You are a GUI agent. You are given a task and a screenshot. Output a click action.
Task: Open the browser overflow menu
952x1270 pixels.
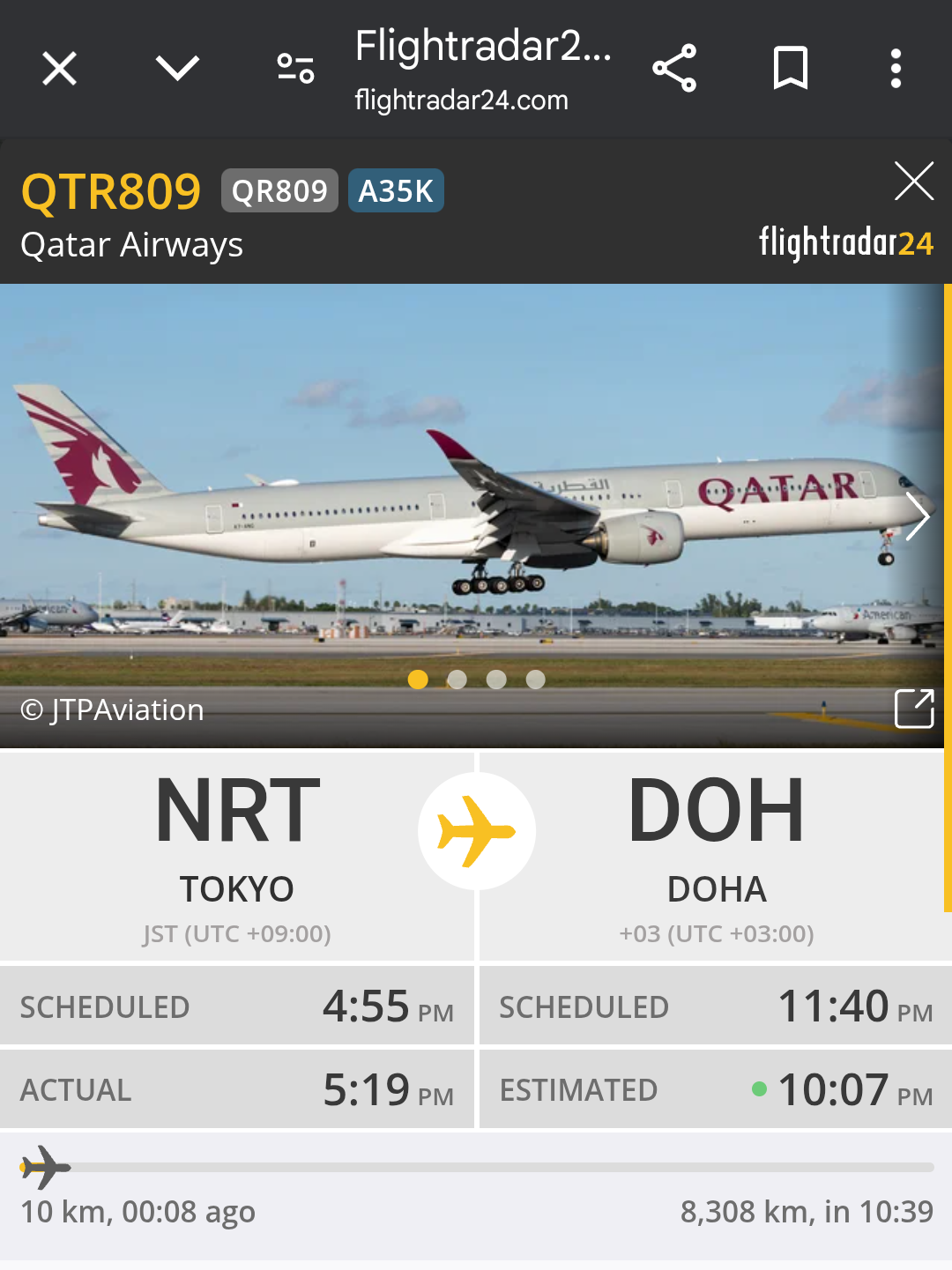click(896, 69)
